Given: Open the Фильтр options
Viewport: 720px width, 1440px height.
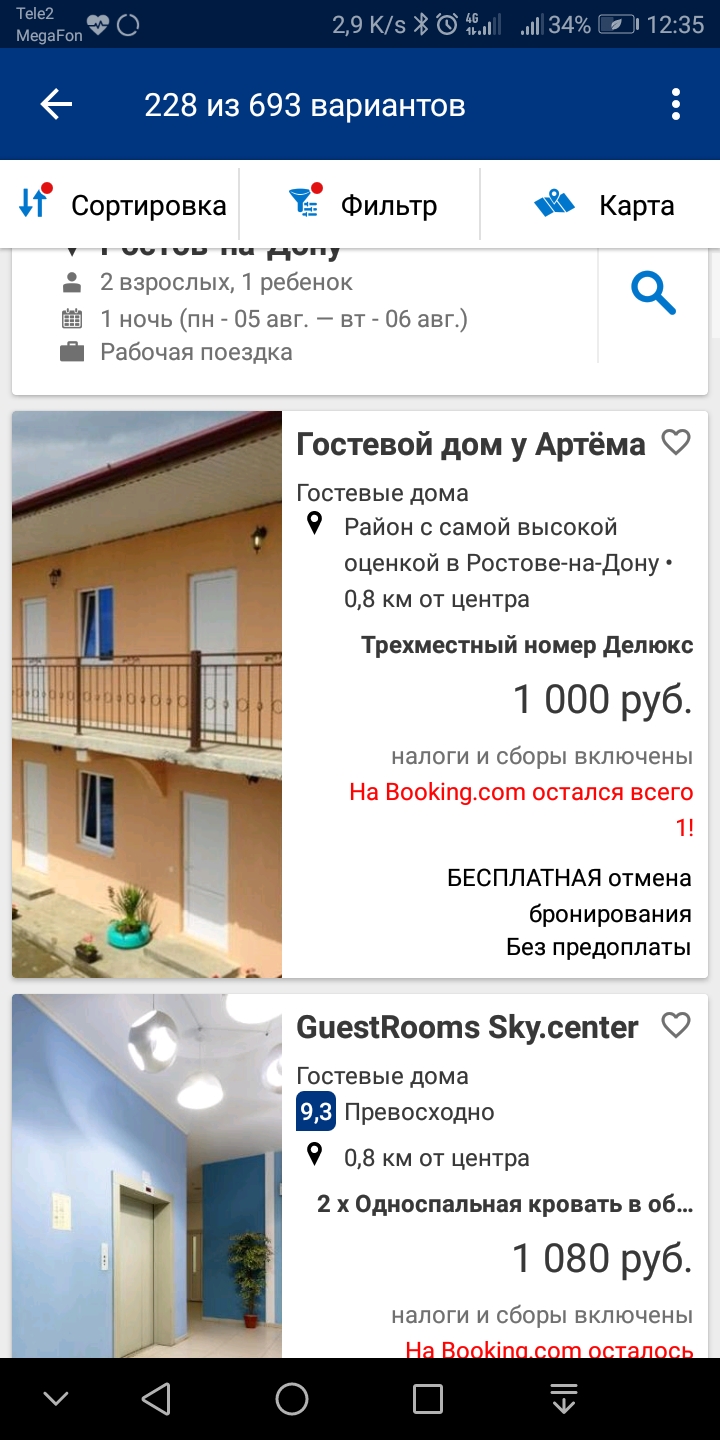Looking at the screenshot, I should coord(362,205).
